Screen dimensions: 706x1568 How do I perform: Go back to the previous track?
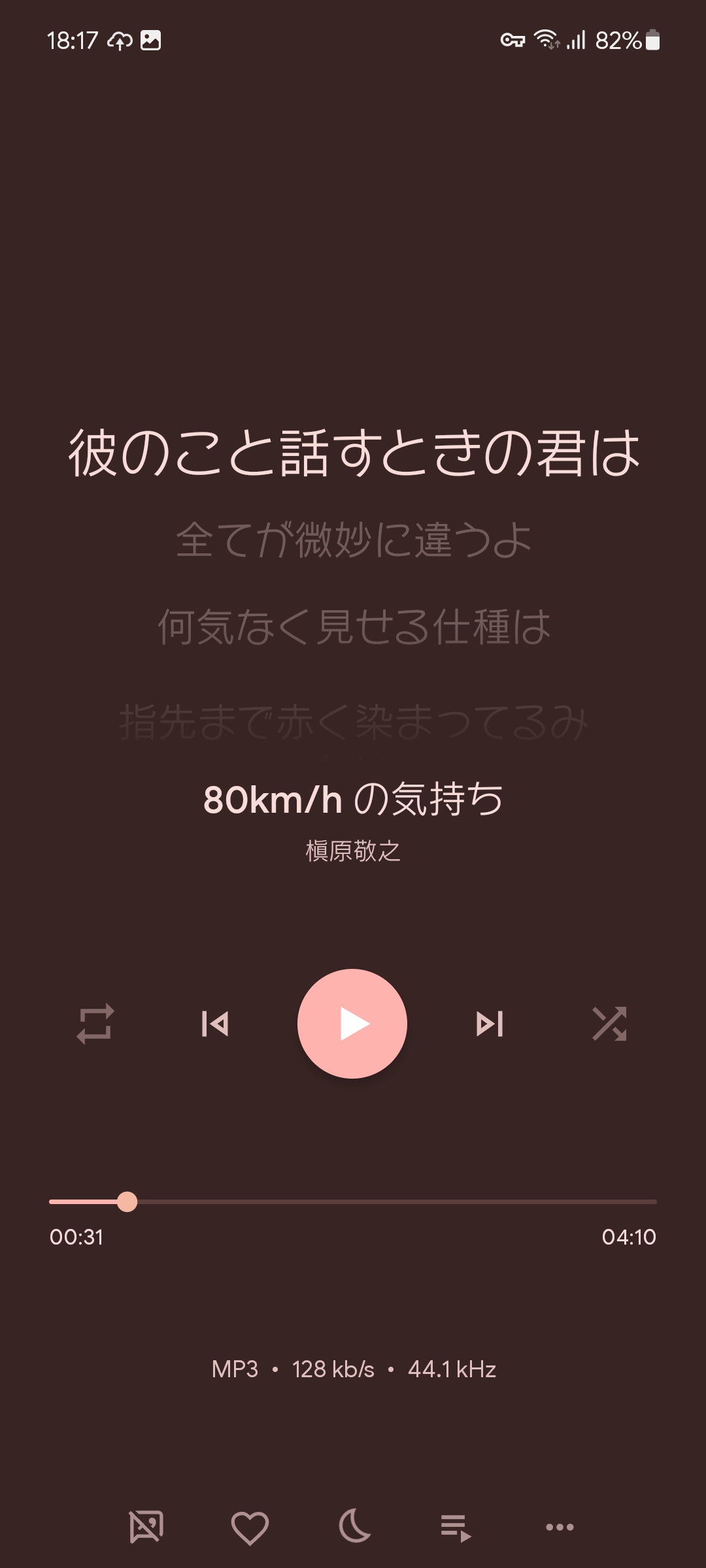(215, 1024)
